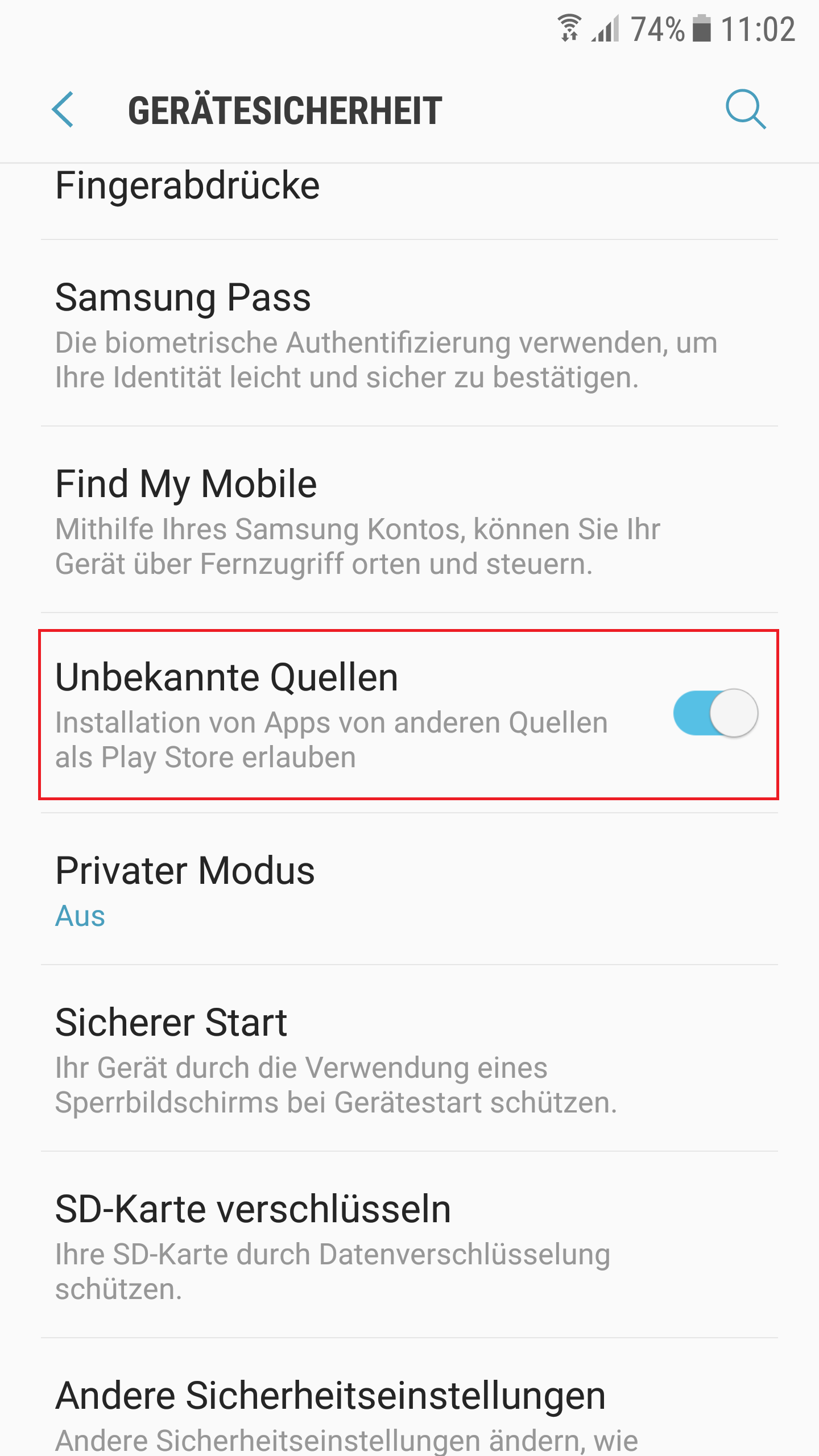Open Privater Modus
The width and height of the screenshot is (819, 1456).
409,890
